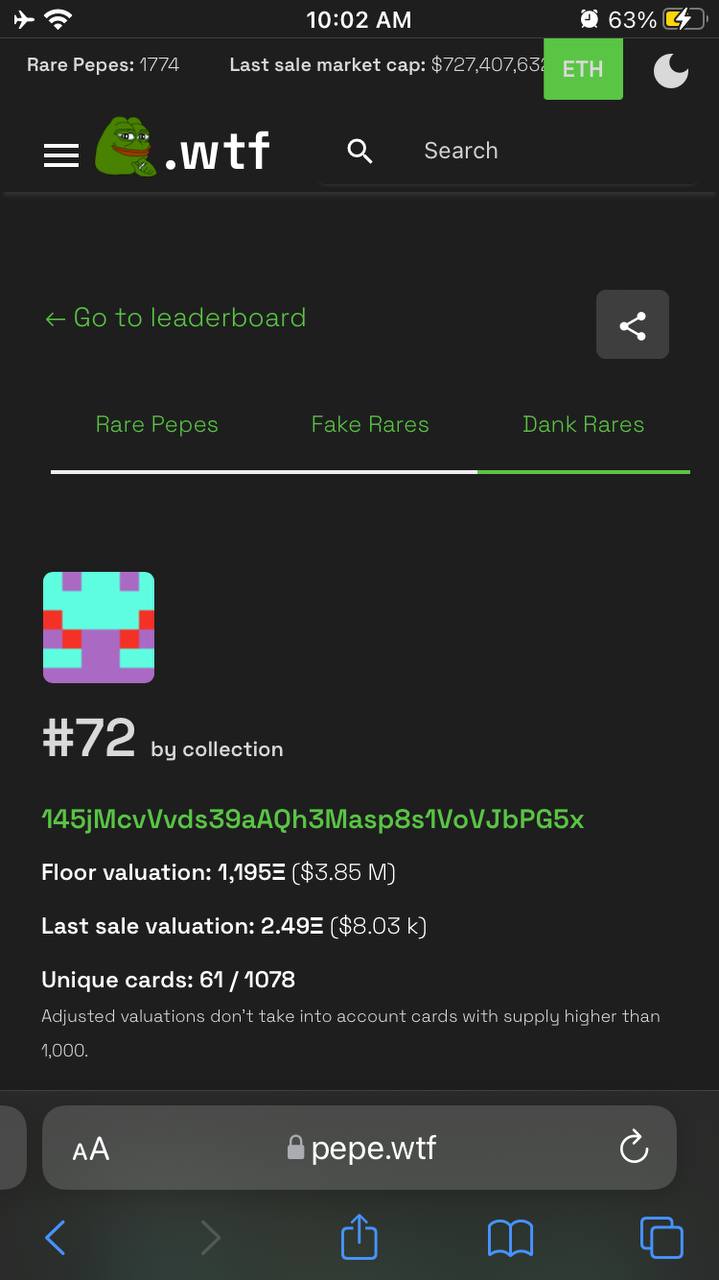Go back in Safari
This screenshot has height=1280, width=719.
[56, 1238]
